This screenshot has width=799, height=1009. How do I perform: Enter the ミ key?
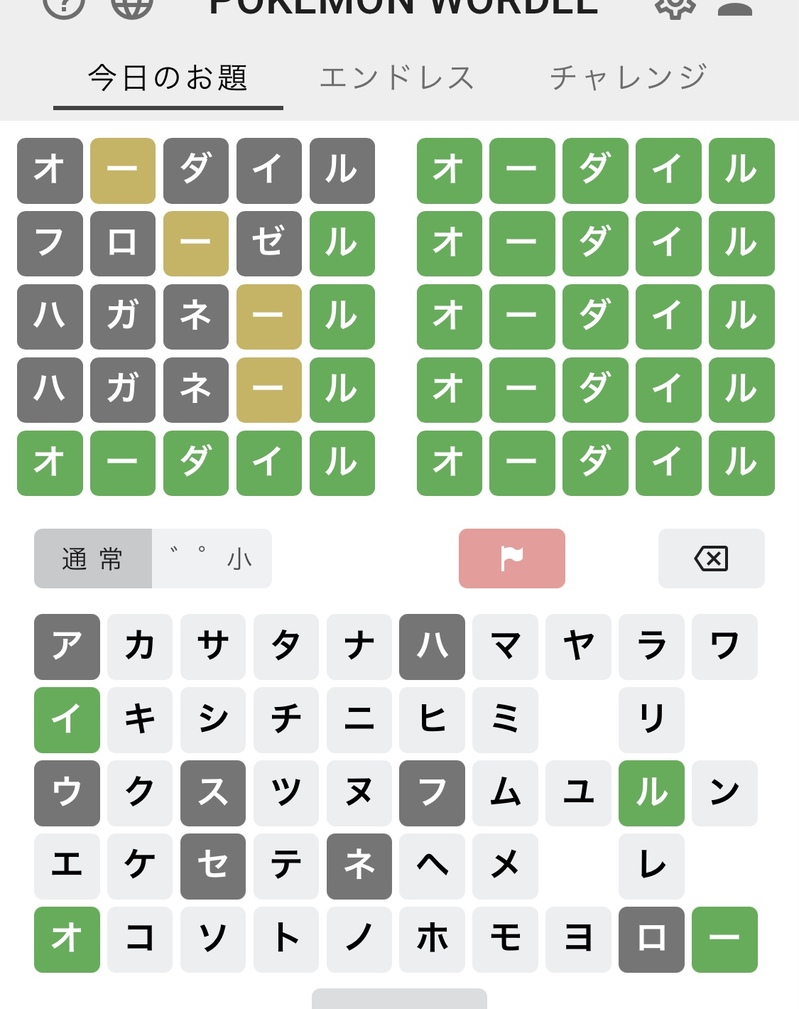505,720
